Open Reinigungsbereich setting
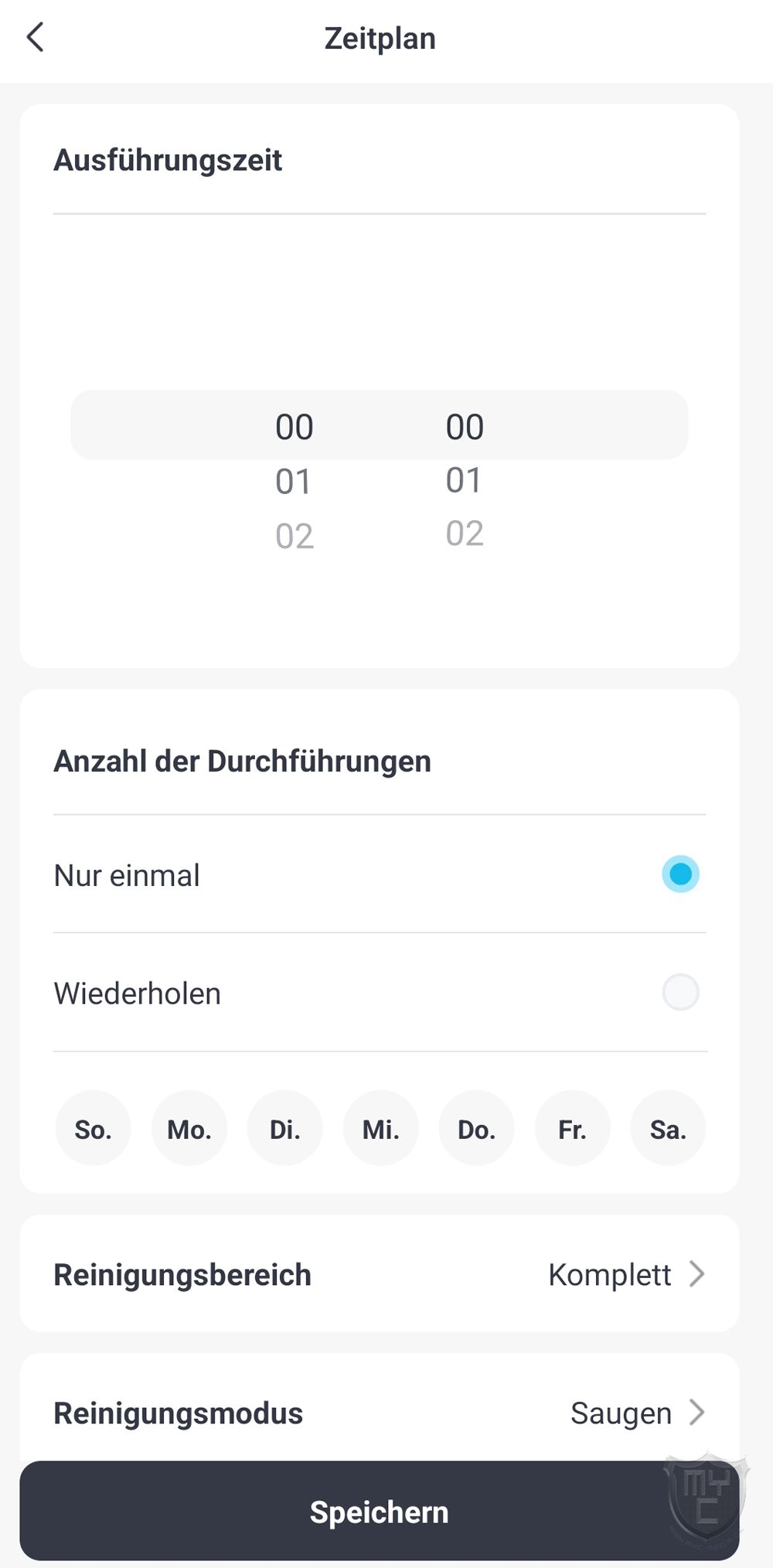Screen dimensions: 773x1568 379,1274
